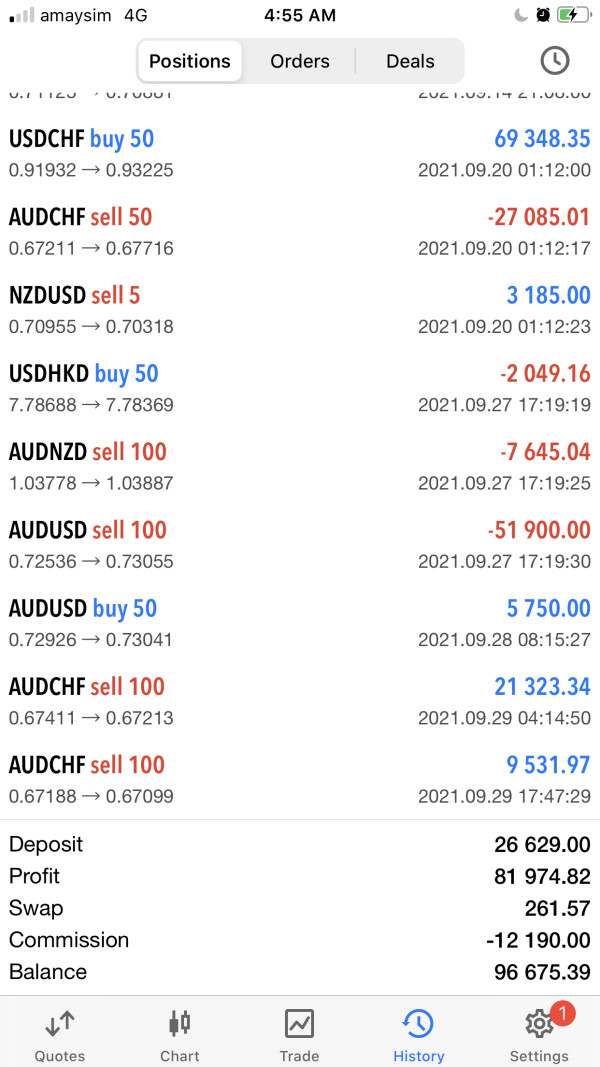Open the Quotes tab
Viewport: 600px width, 1067px height.
tap(60, 1034)
